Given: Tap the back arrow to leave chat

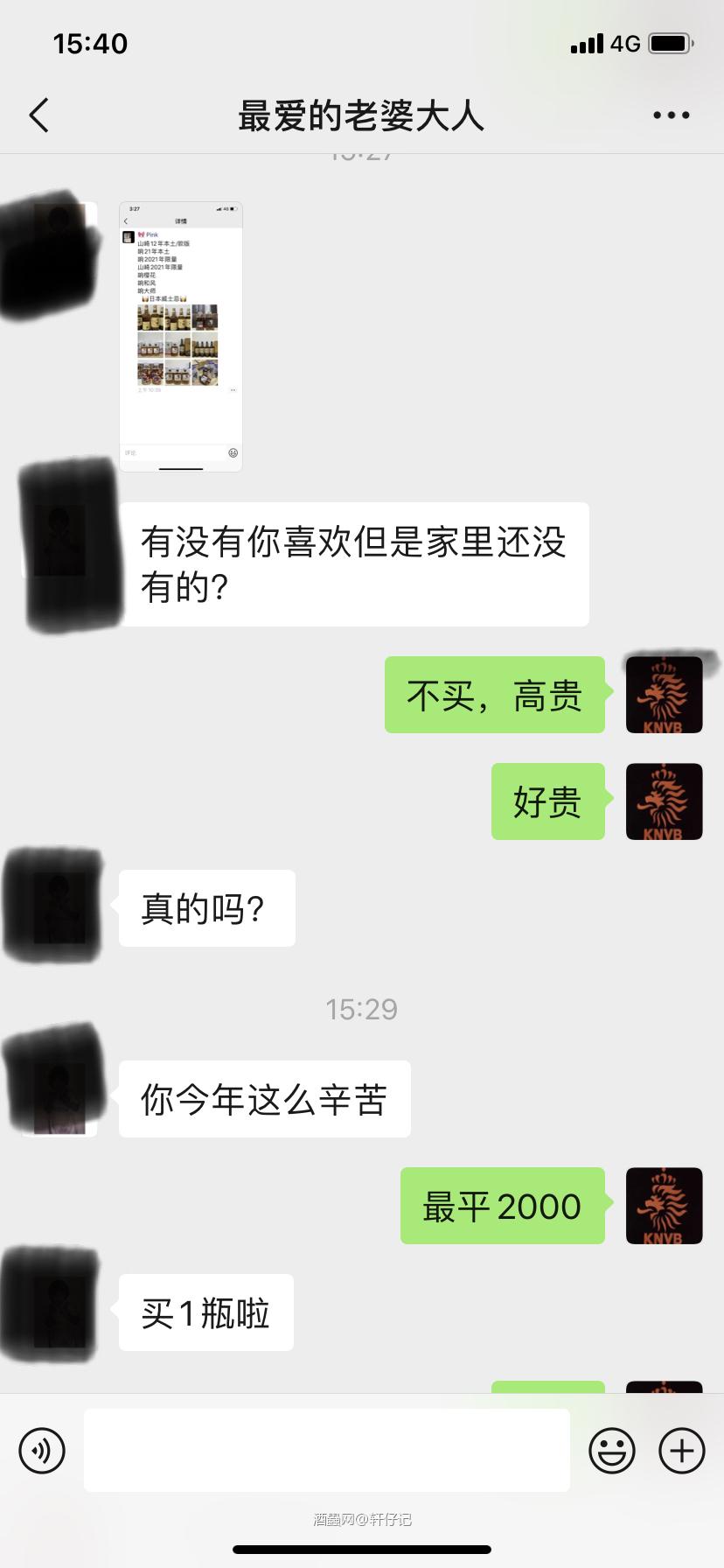Looking at the screenshot, I should click(38, 115).
